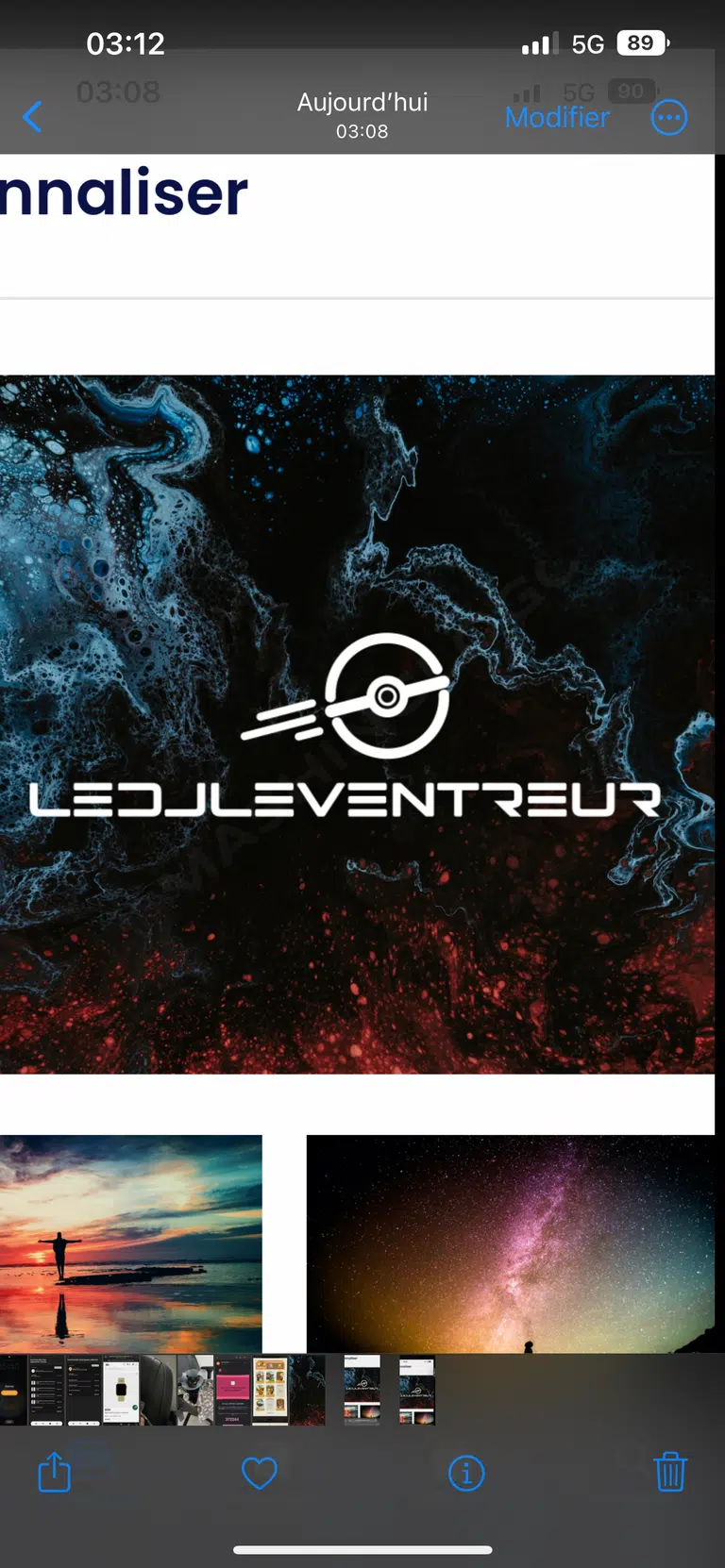
Task: Toggle the heart to favorite this photo
Action: [x=260, y=1473]
